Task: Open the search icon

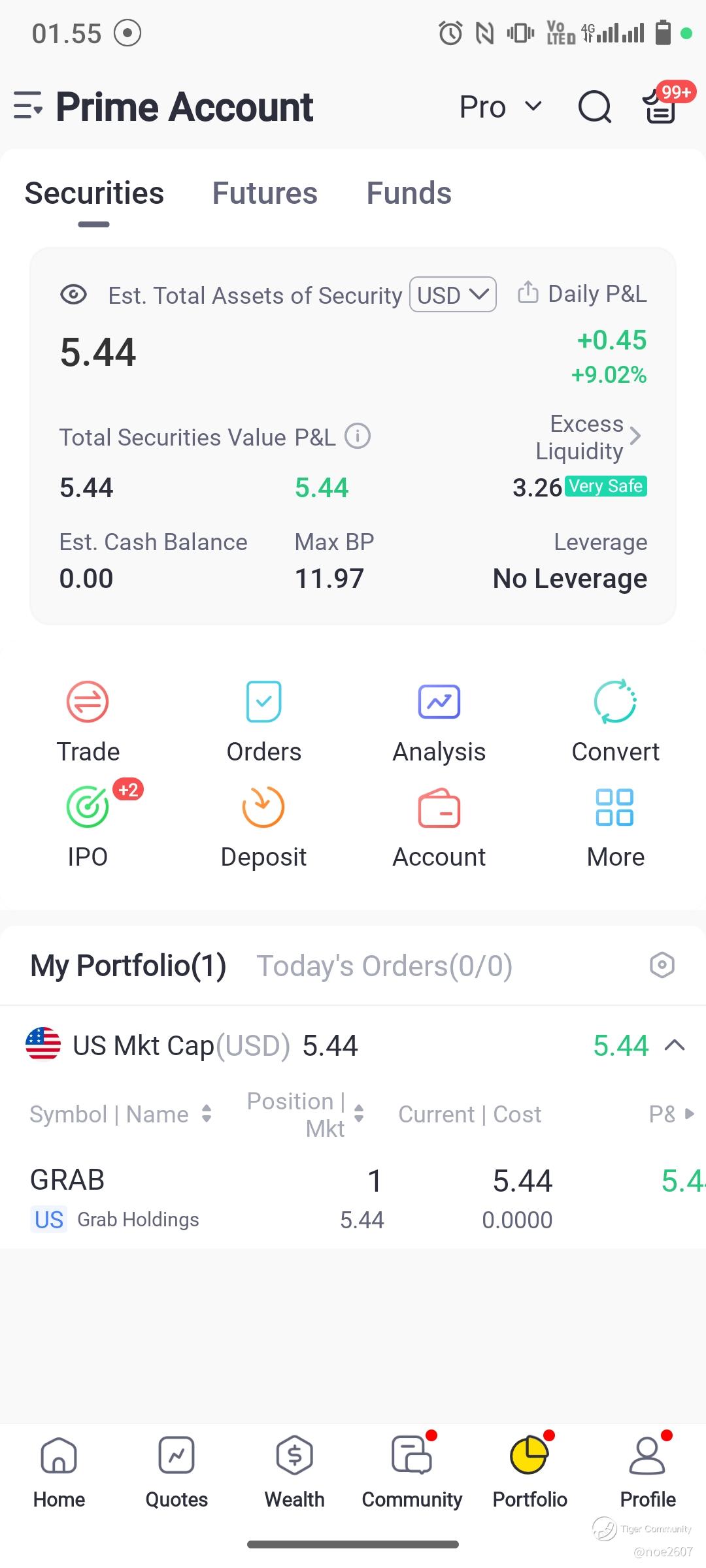Action: [594, 106]
